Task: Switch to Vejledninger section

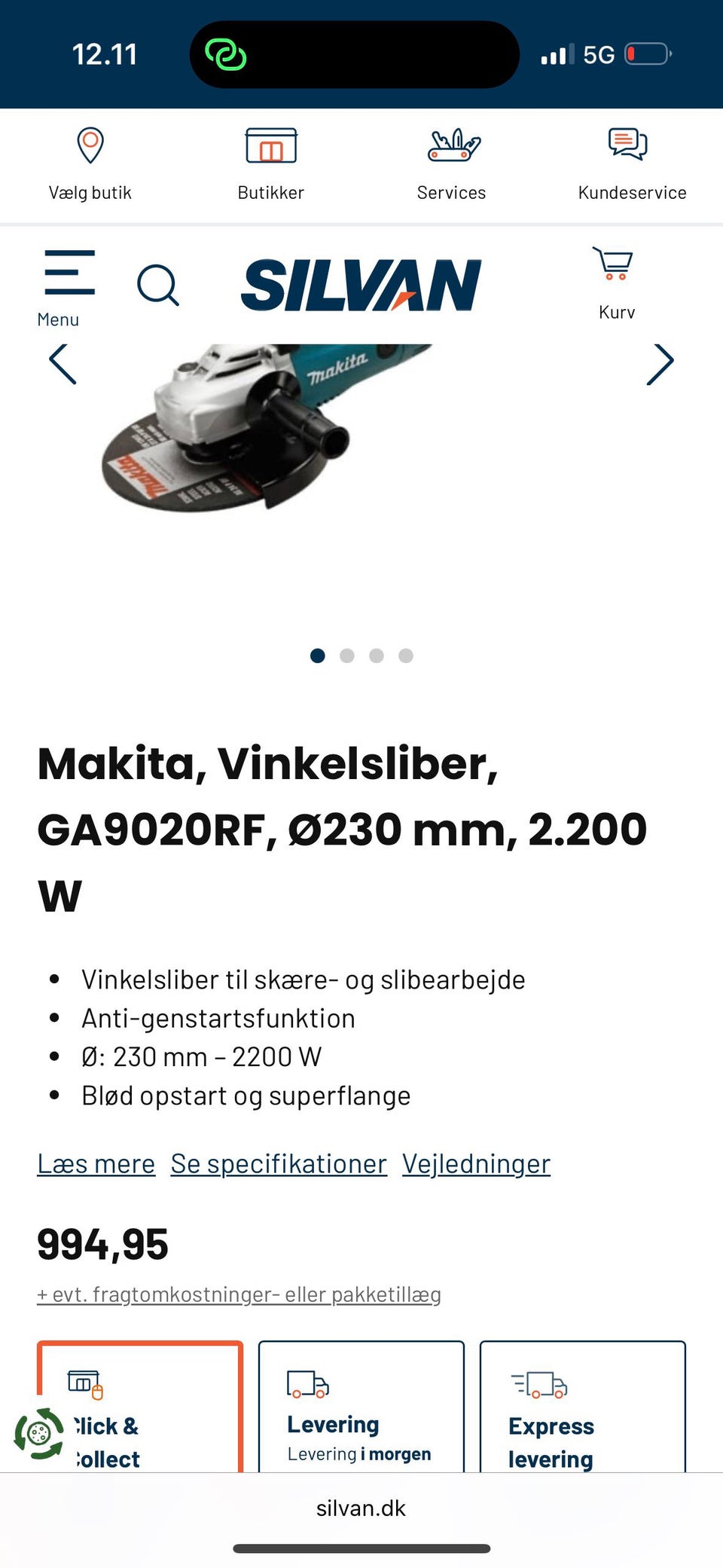Action: point(476,1163)
